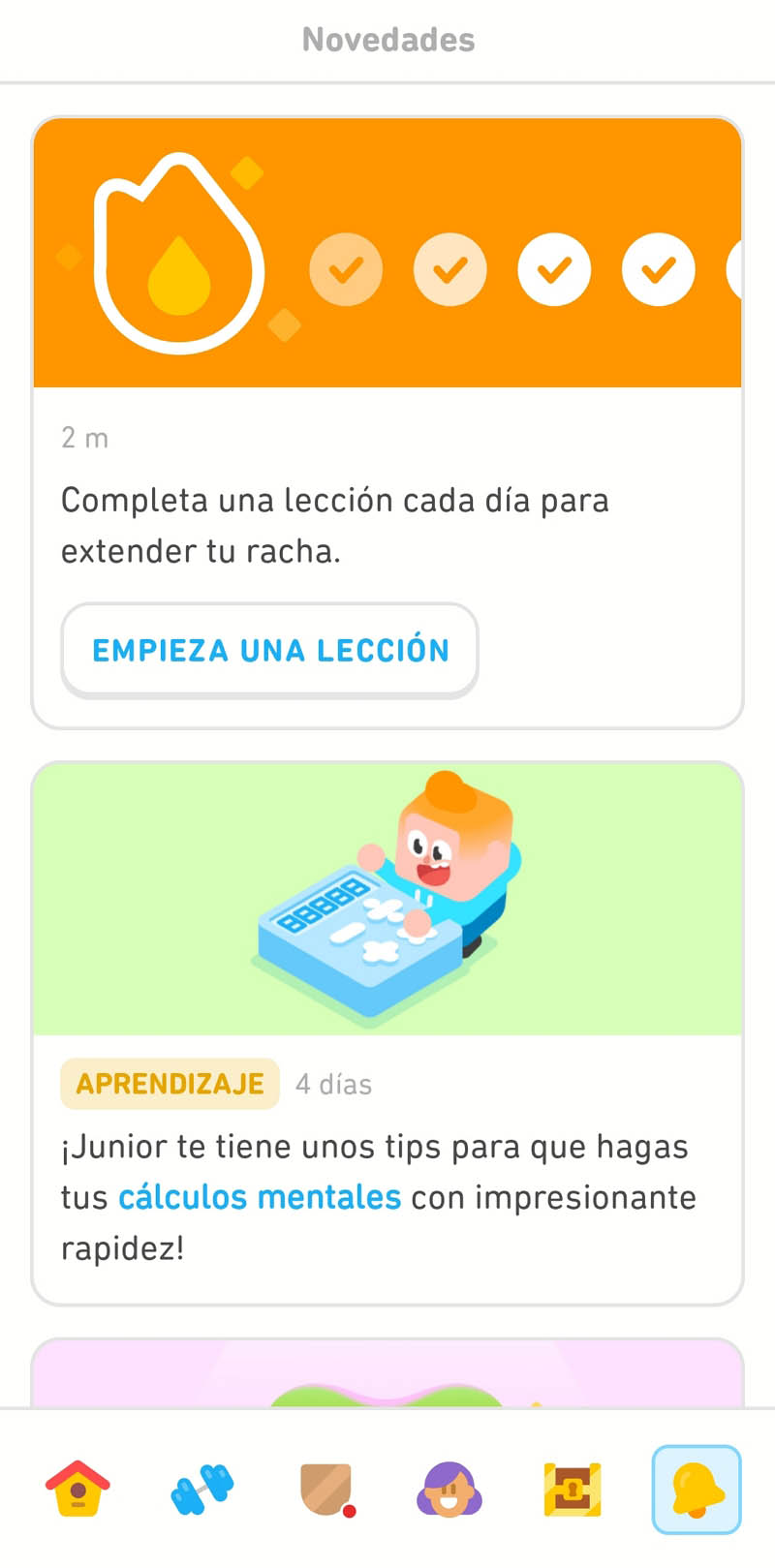
Task: Toggle the fourth streak checkmark
Action: [659, 269]
